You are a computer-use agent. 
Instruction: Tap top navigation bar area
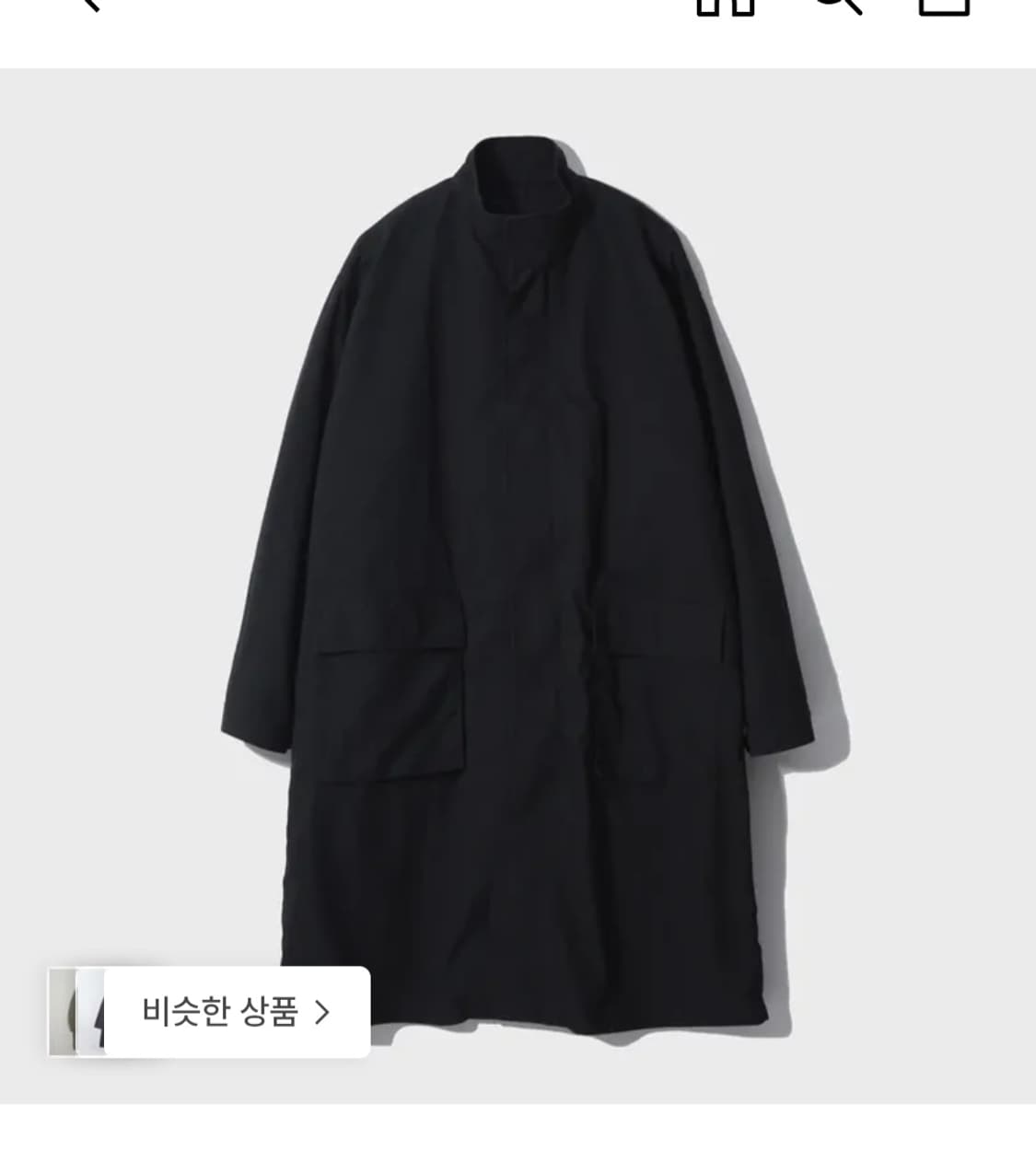click(x=518, y=9)
